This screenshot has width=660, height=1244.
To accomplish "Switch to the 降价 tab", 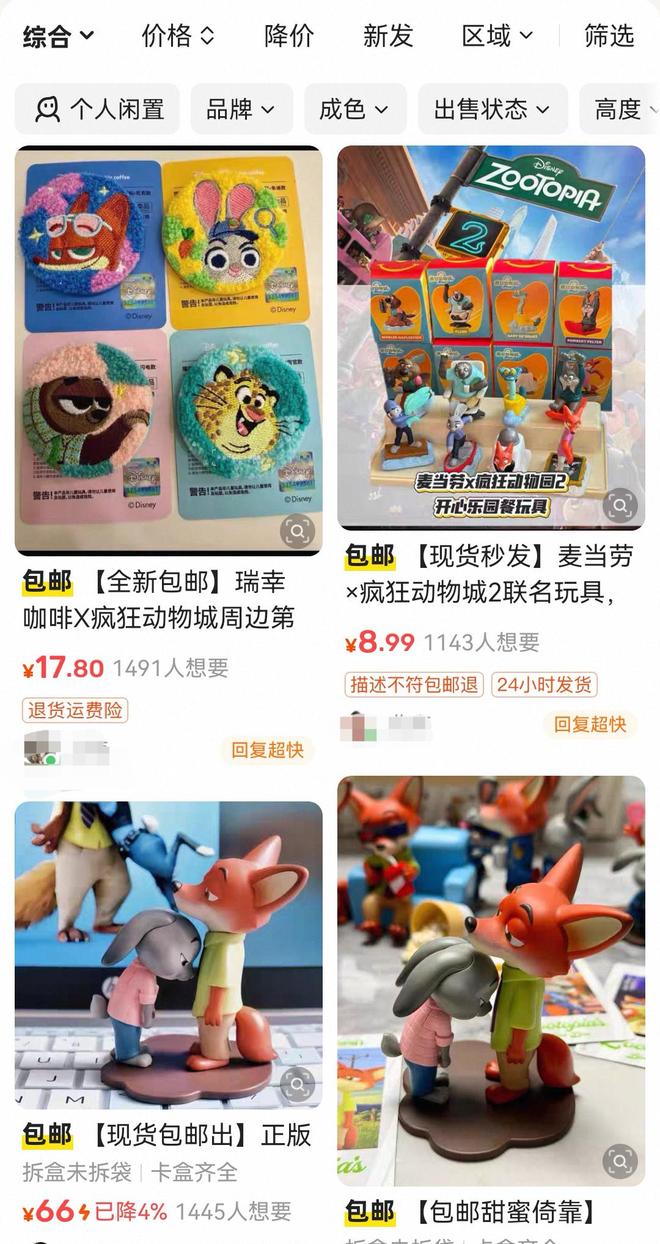I will point(289,37).
